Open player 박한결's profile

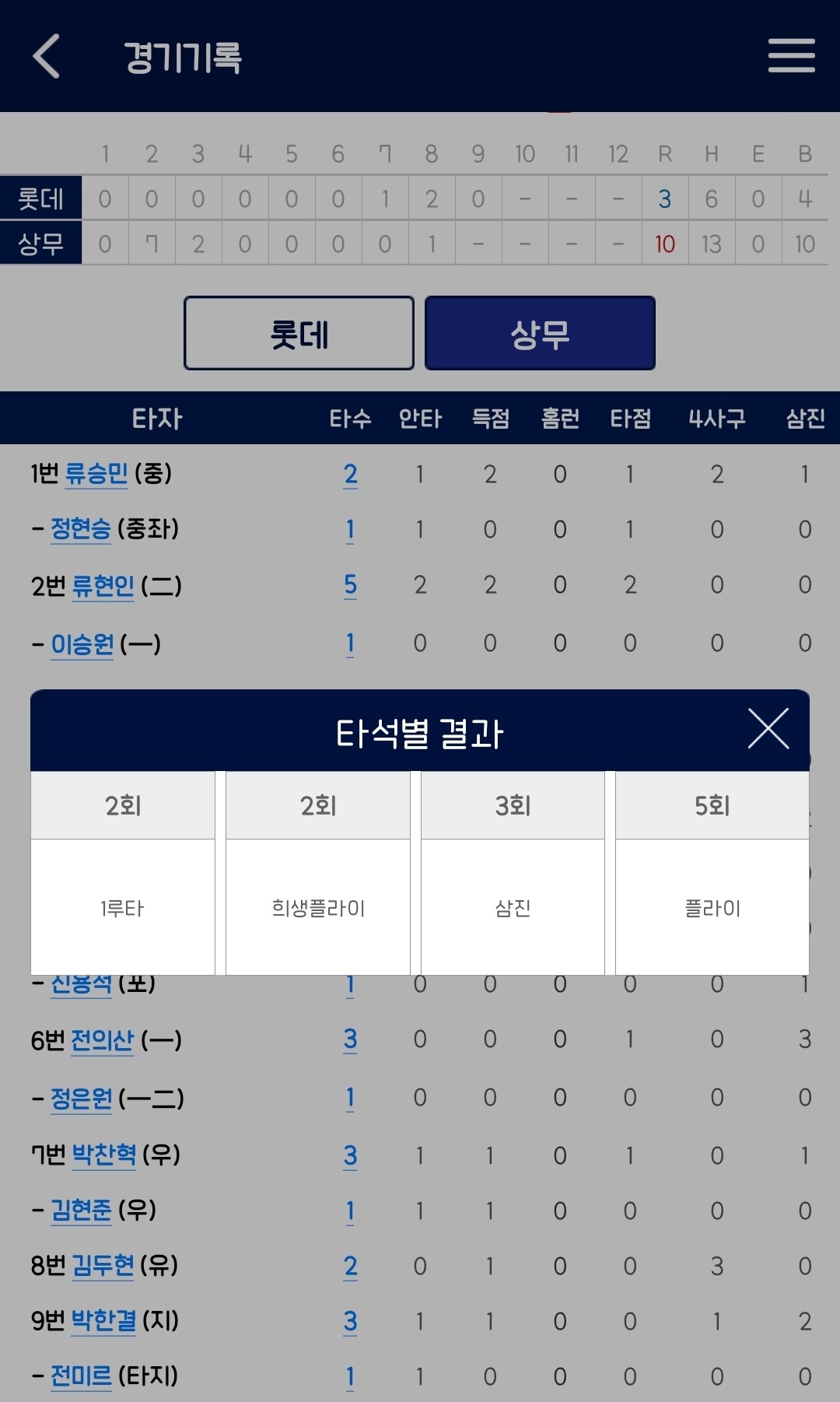pos(103,1320)
